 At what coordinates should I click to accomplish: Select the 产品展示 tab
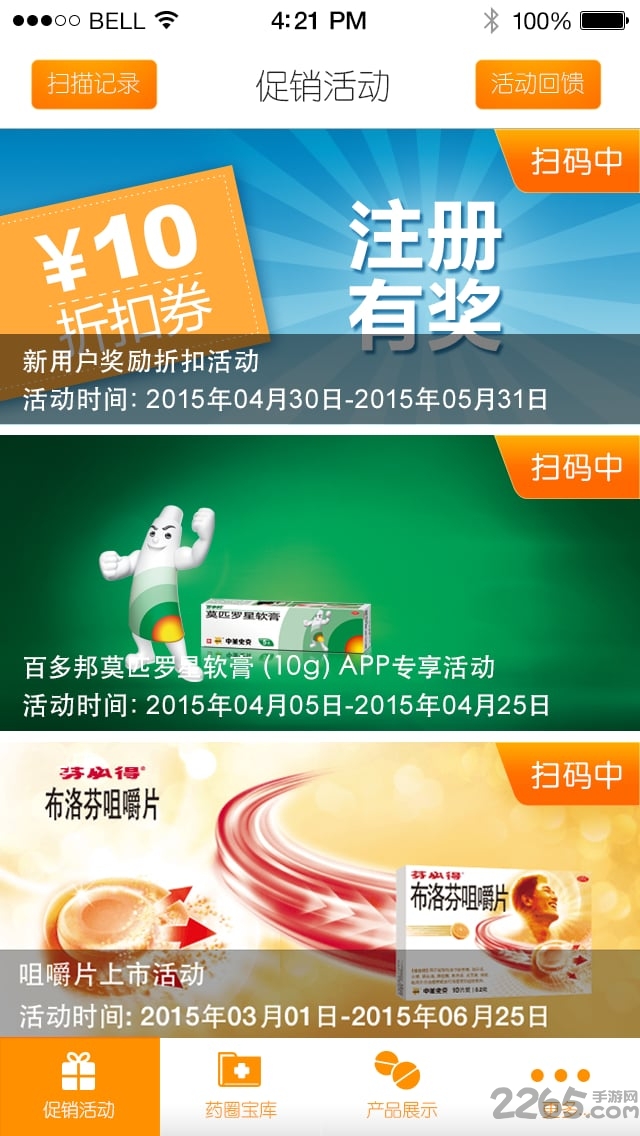[400, 1087]
